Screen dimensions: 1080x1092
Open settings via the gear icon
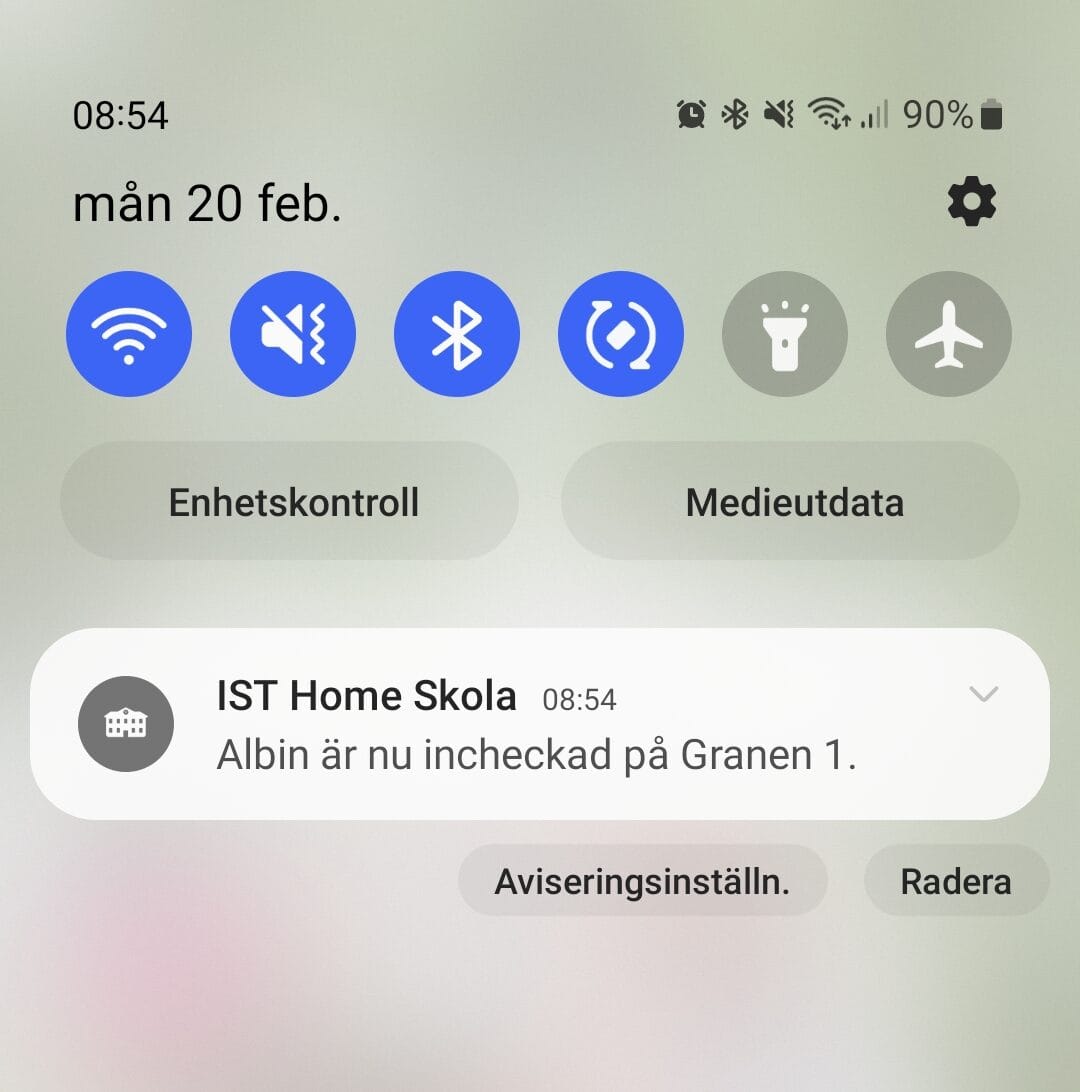pyautogui.click(x=971, y=203)
